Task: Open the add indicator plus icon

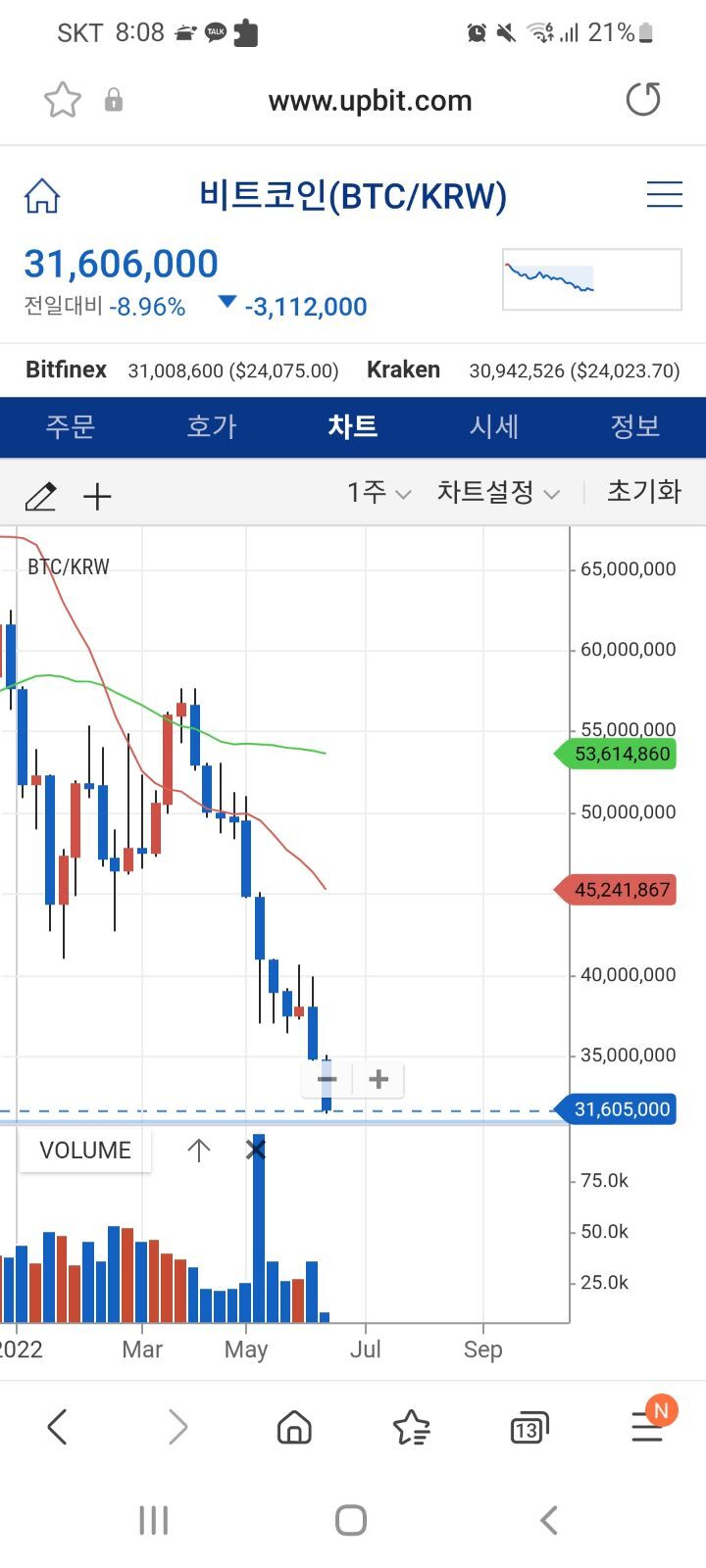Action: [97, 497]
